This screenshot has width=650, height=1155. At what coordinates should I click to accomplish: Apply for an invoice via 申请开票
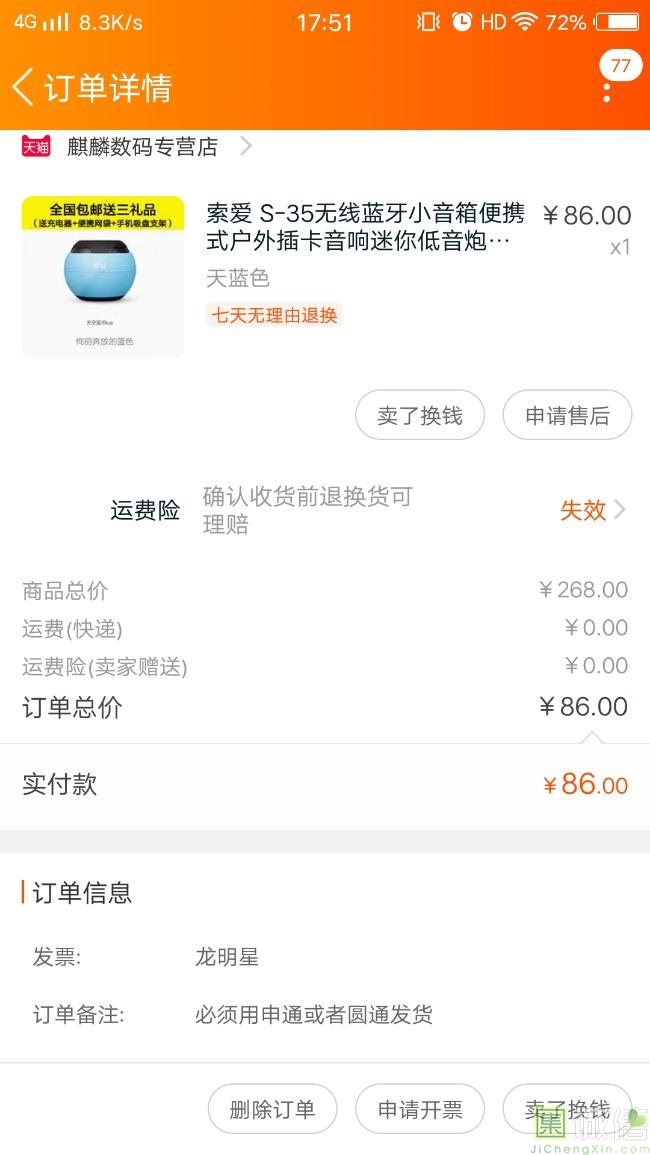click(x=420, y=1109)
